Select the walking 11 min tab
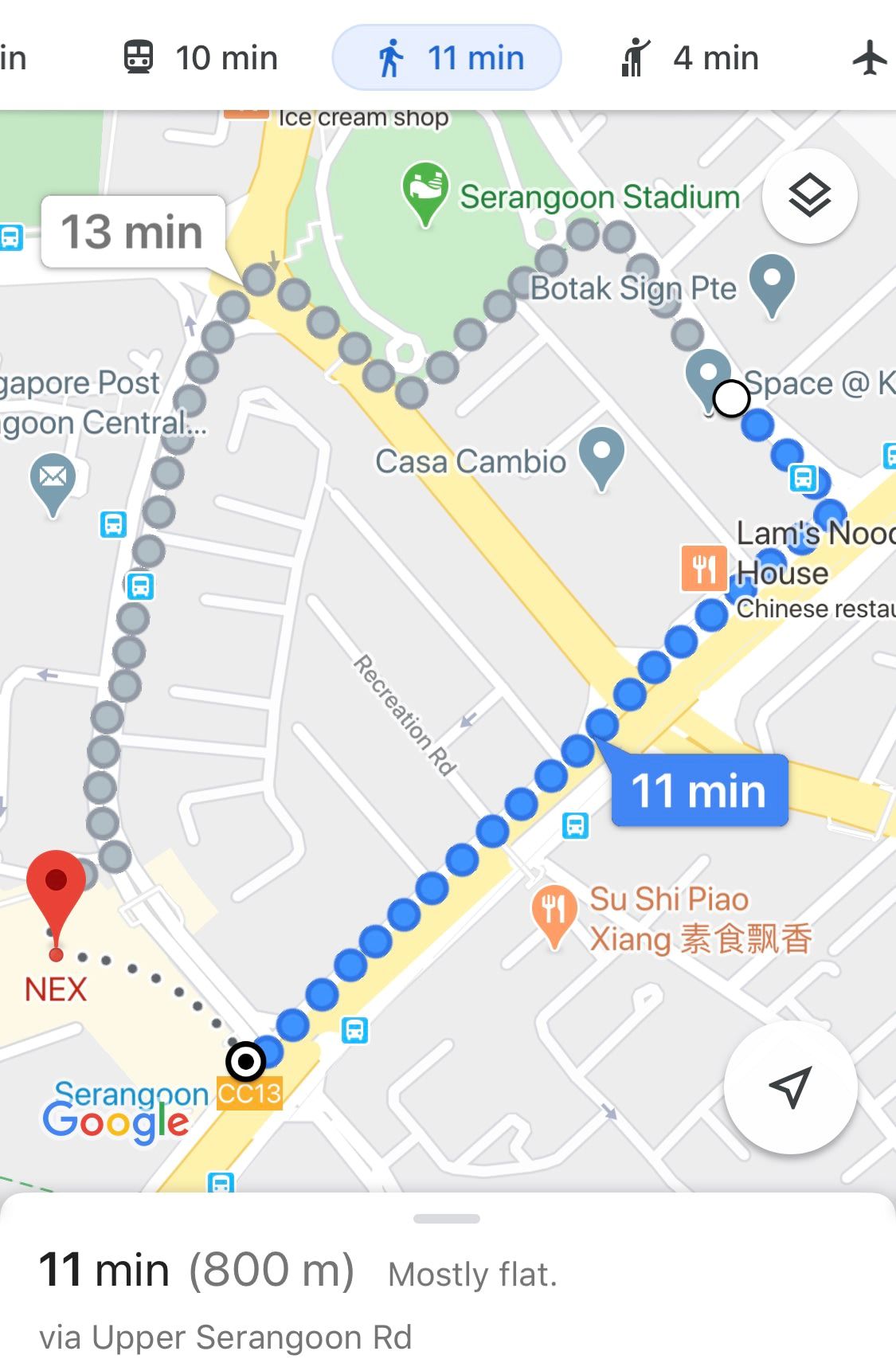 (x=447, y=58)
